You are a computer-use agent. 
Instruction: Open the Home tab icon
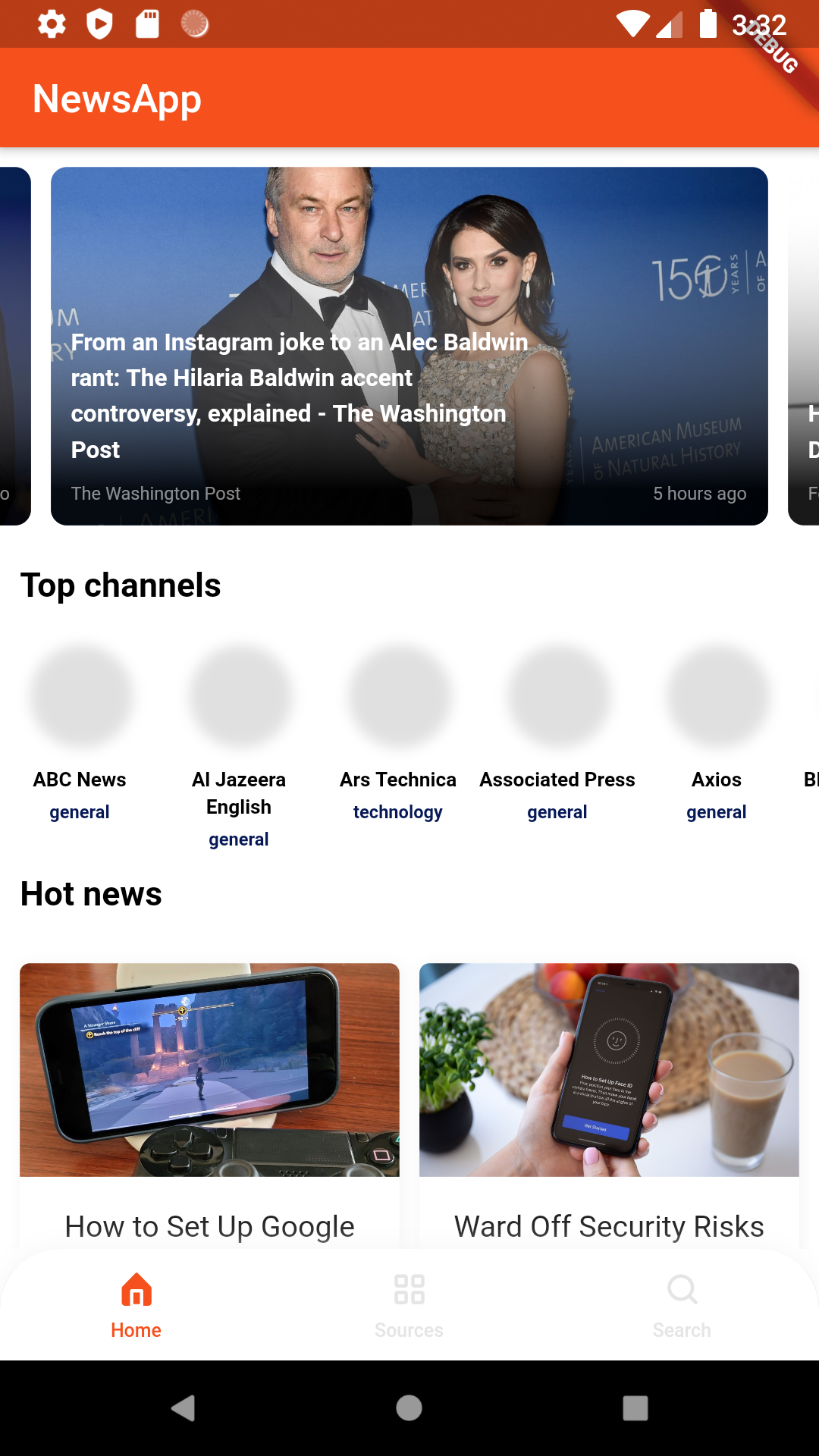(136, 1289)
